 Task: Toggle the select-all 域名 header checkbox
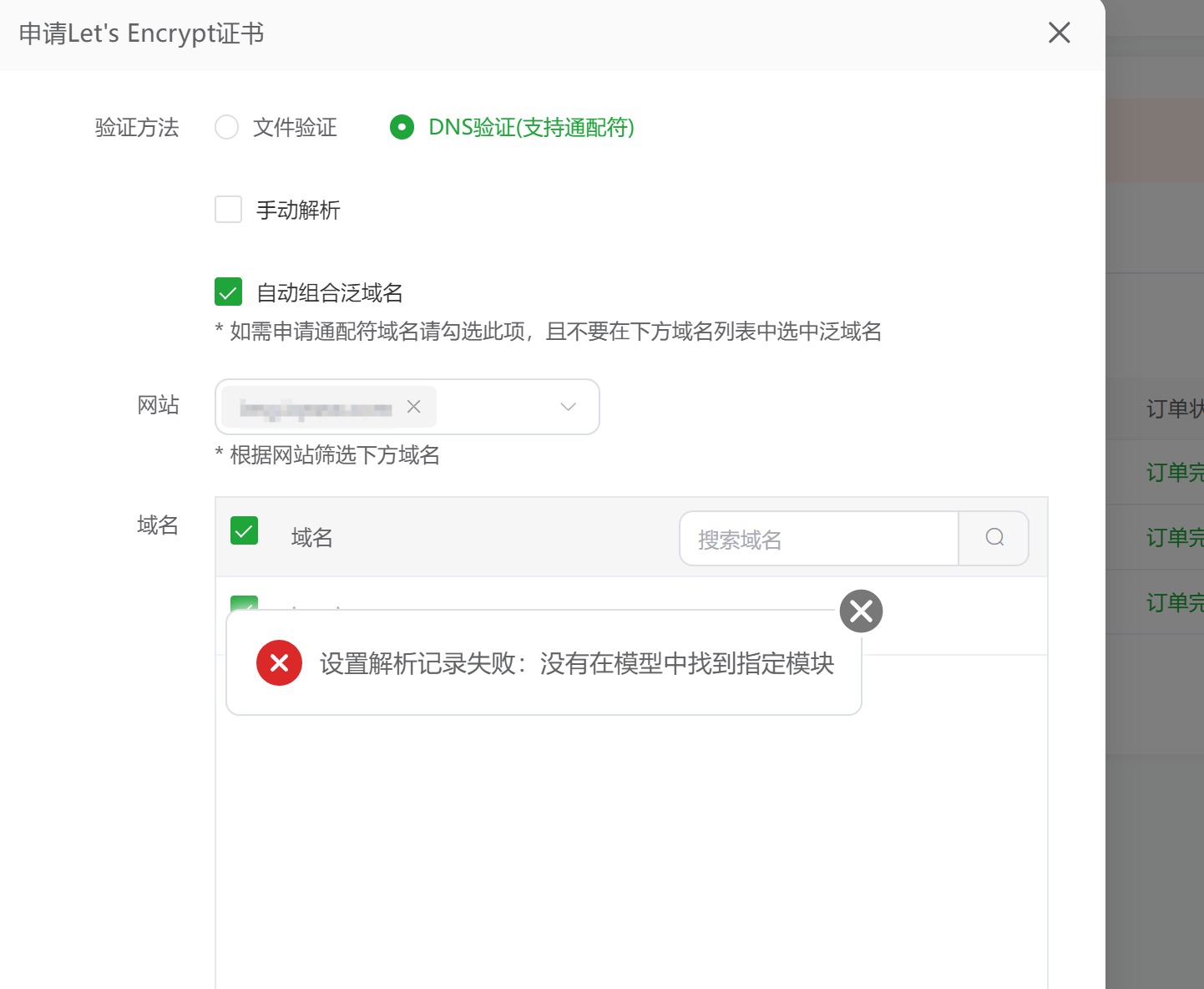tap(244, 530)
